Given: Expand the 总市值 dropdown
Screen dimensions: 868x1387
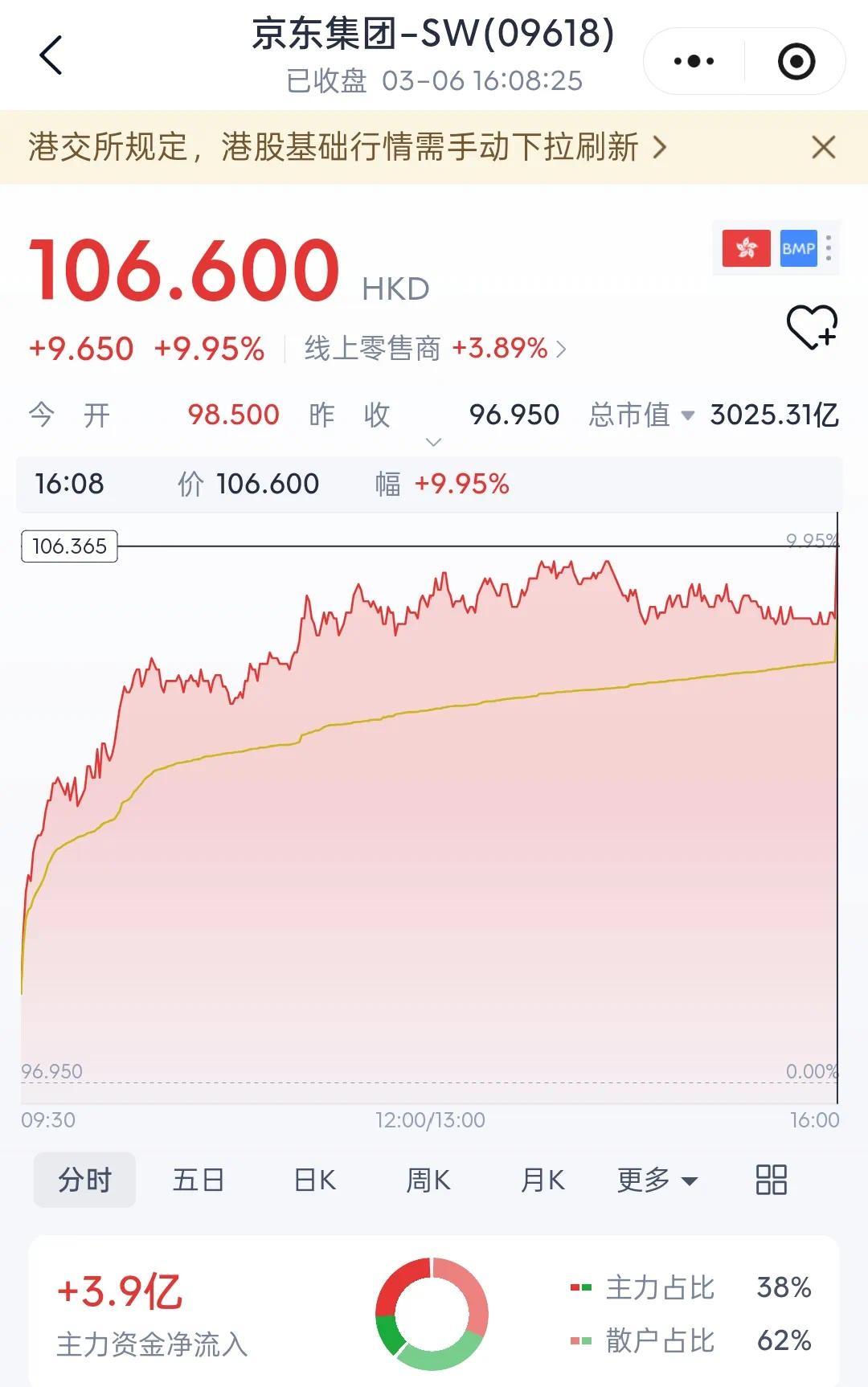Looking at the screenshot, I should (687, 415).
